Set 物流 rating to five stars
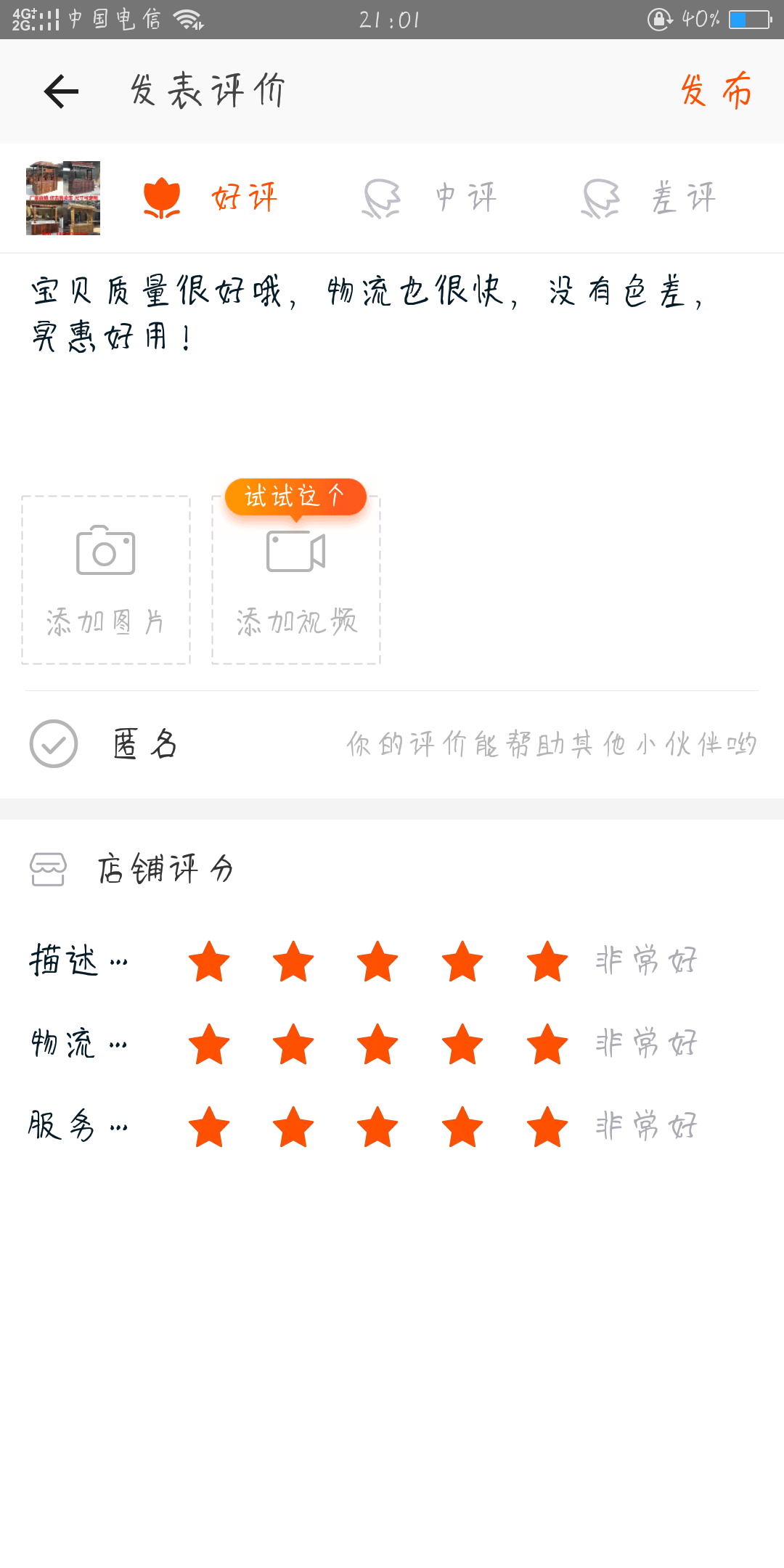 click(x=547, y=1044)
